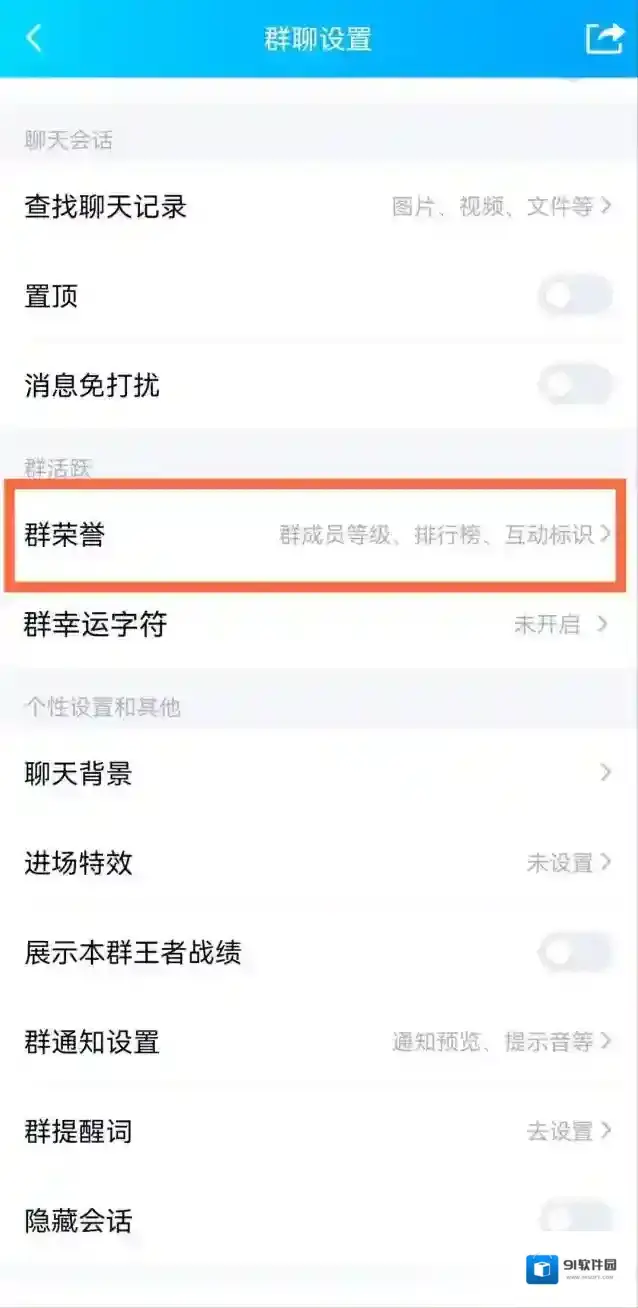The image size is (638, 1308).
Task: Open the 聊天背景 chat background row
Action: (318, 773)
